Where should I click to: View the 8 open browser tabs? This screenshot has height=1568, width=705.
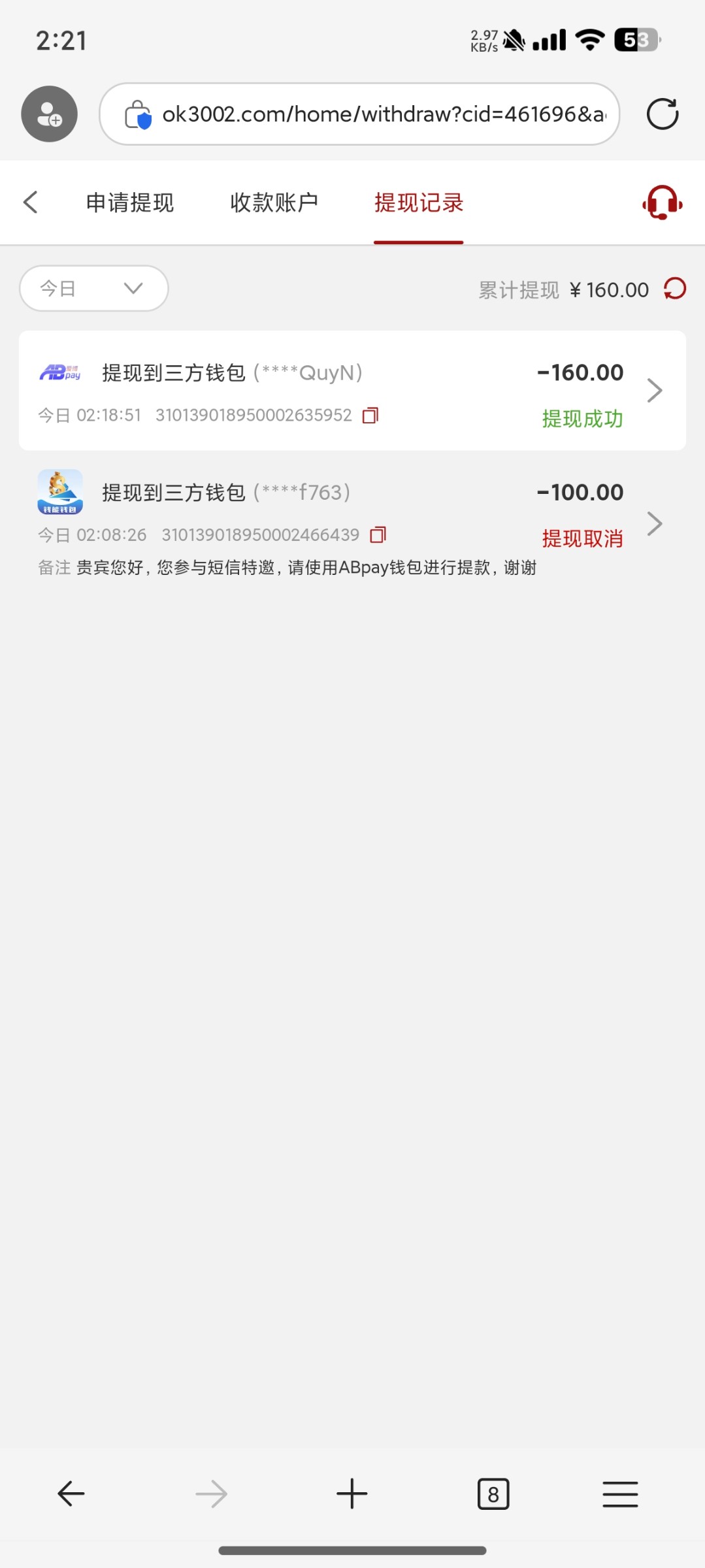pos(493,1494)
